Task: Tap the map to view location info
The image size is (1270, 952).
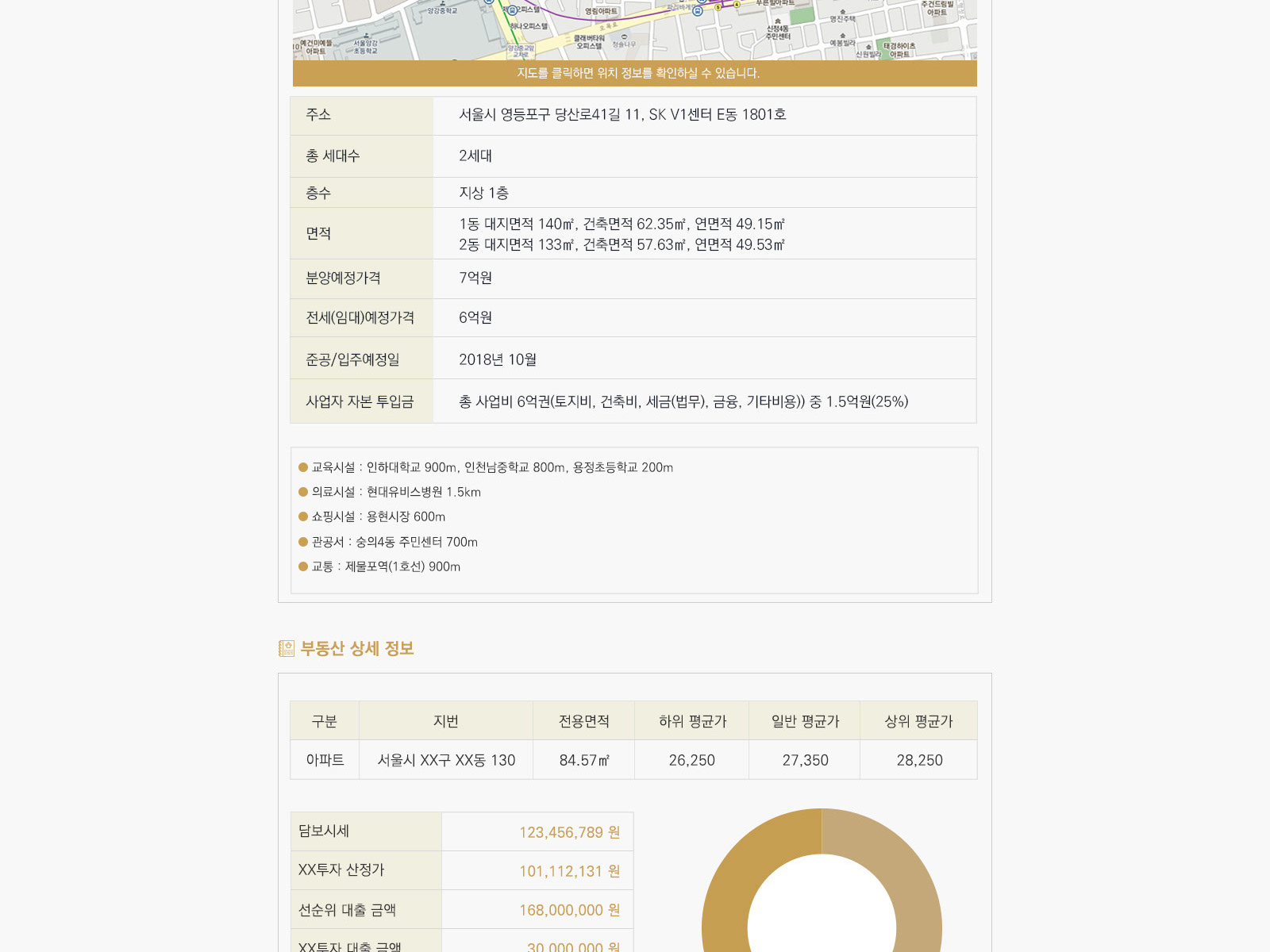Action: (x=634, y=30)
